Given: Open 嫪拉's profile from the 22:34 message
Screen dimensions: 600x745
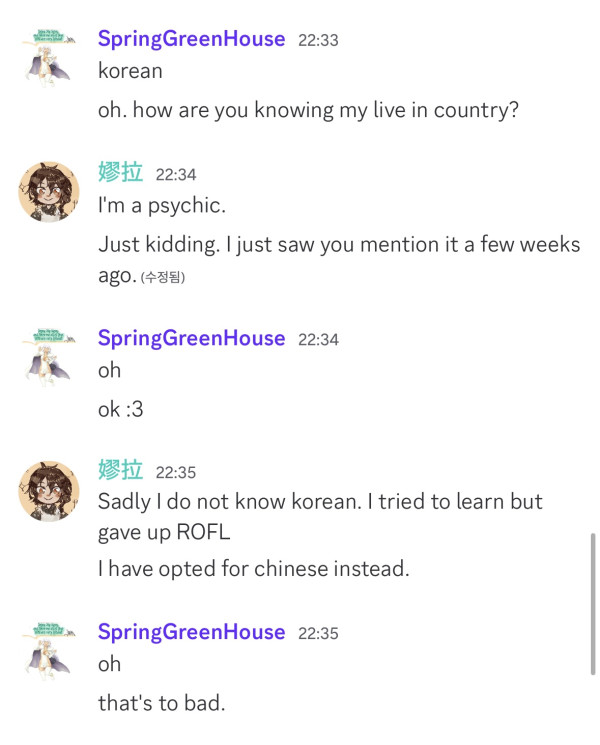Looking at the screenshot, I should 120,173.
